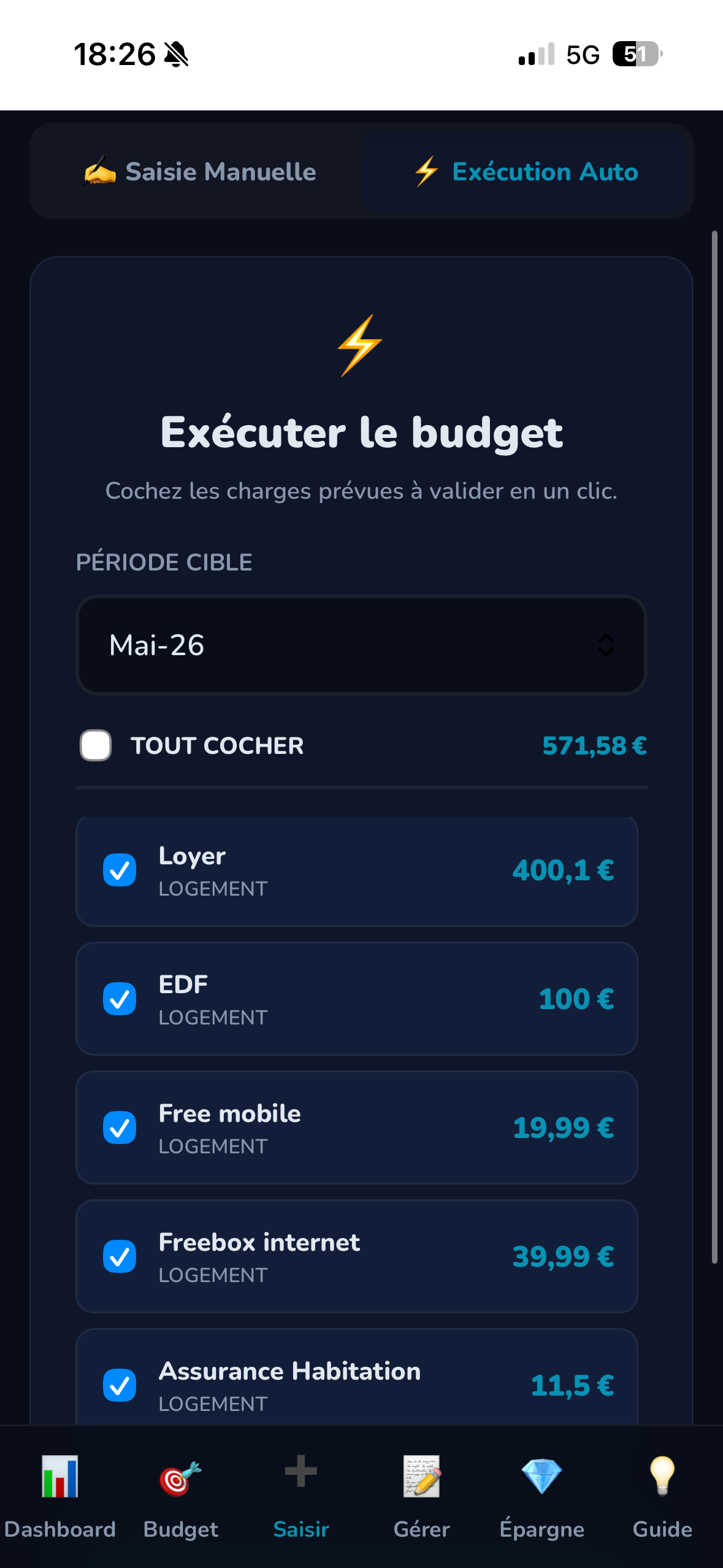
Task: Uncheck the EDF charge
Action: point(120,999)
